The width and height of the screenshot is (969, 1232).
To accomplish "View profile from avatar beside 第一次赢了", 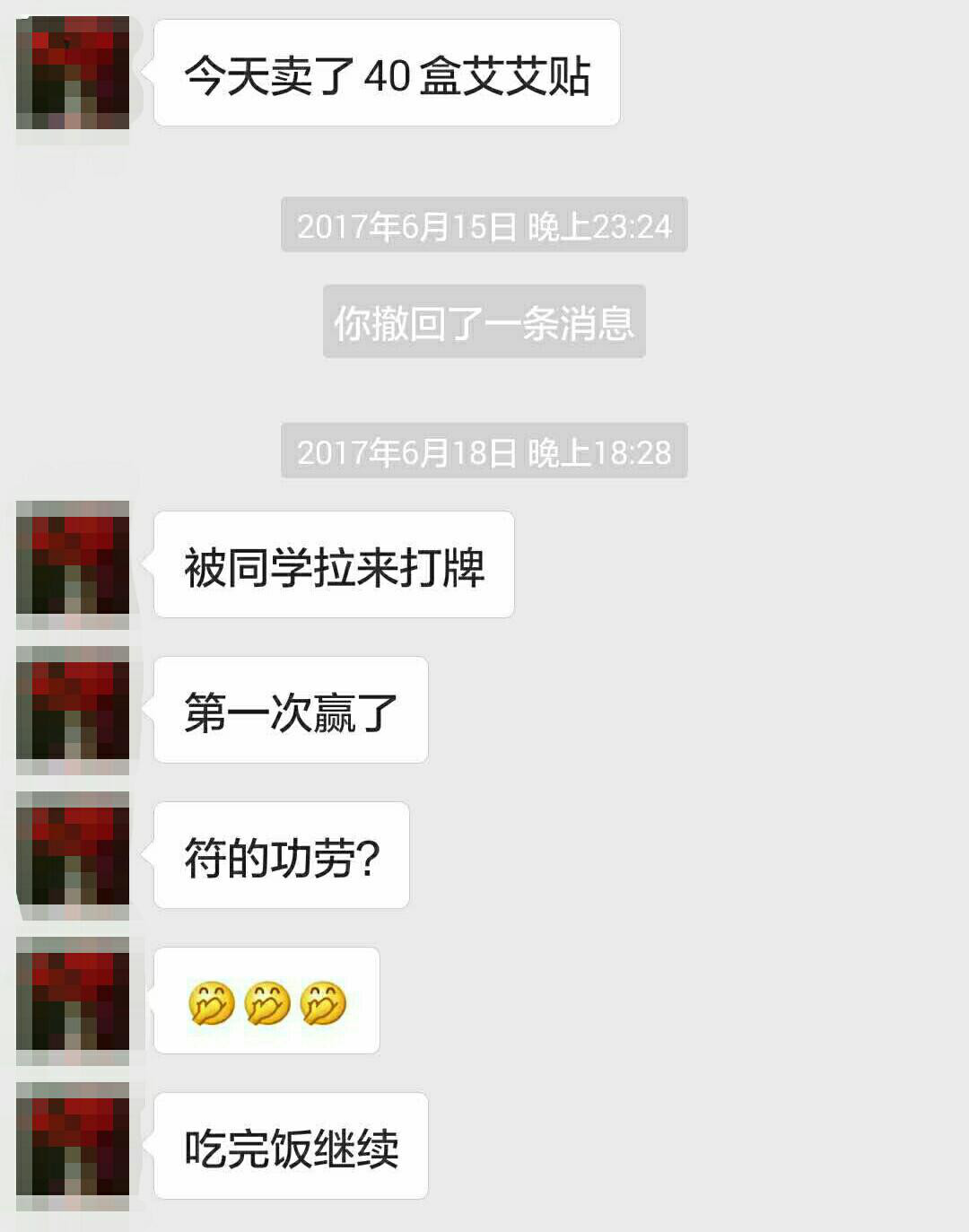I will (73, 709).
